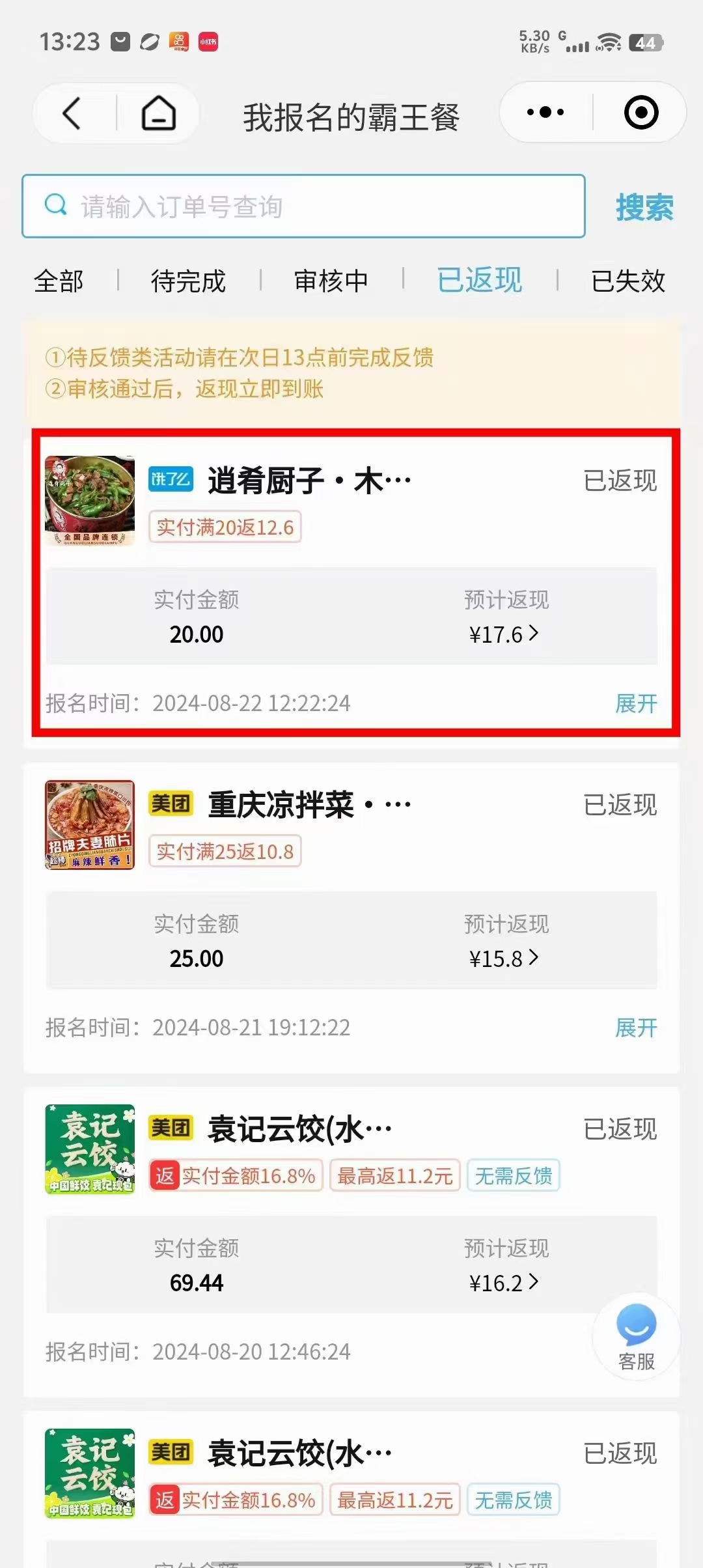Show orders under 审核中
This screenshot has width=703, height=1568.
pos(331,281)
